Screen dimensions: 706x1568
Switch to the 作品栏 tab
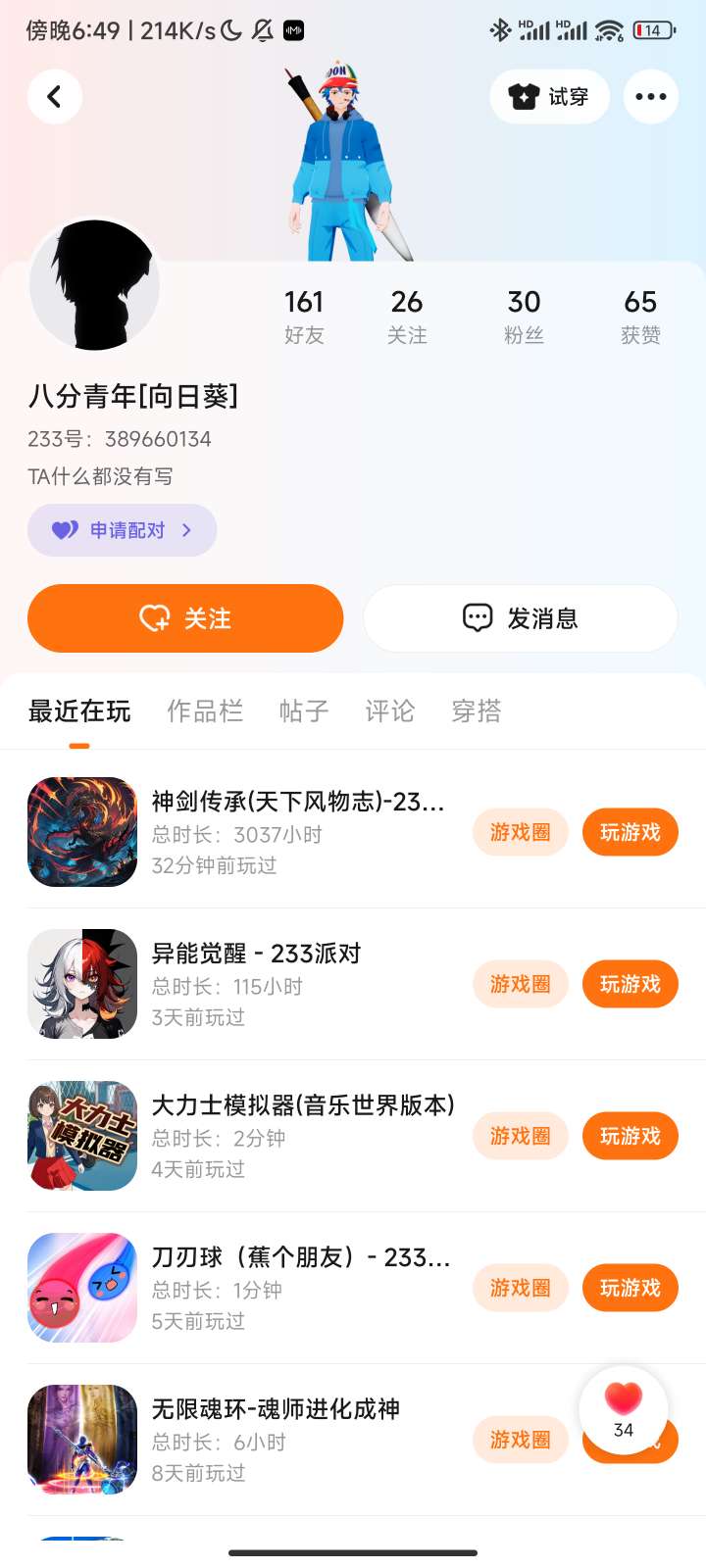(x=205, y=710)
